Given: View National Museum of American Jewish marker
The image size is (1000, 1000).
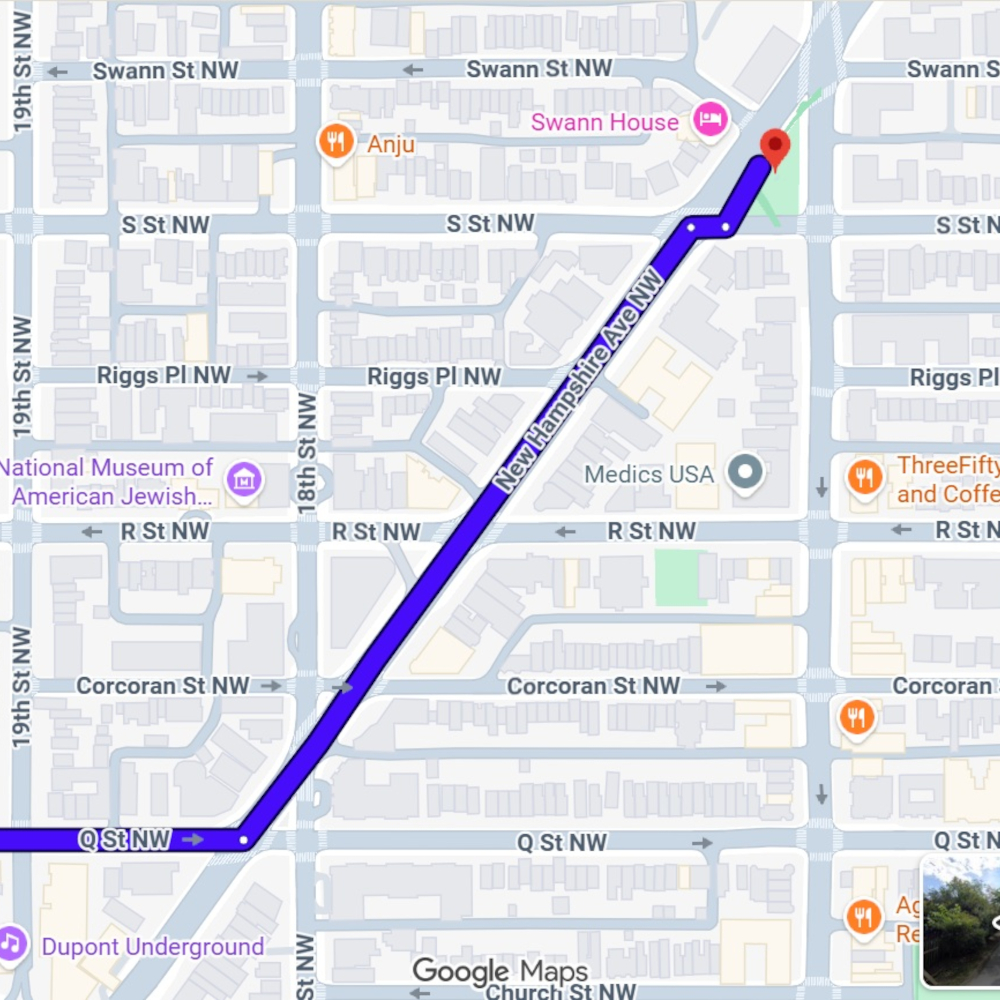Looking at the screenshot, I should tap(244, 480).
